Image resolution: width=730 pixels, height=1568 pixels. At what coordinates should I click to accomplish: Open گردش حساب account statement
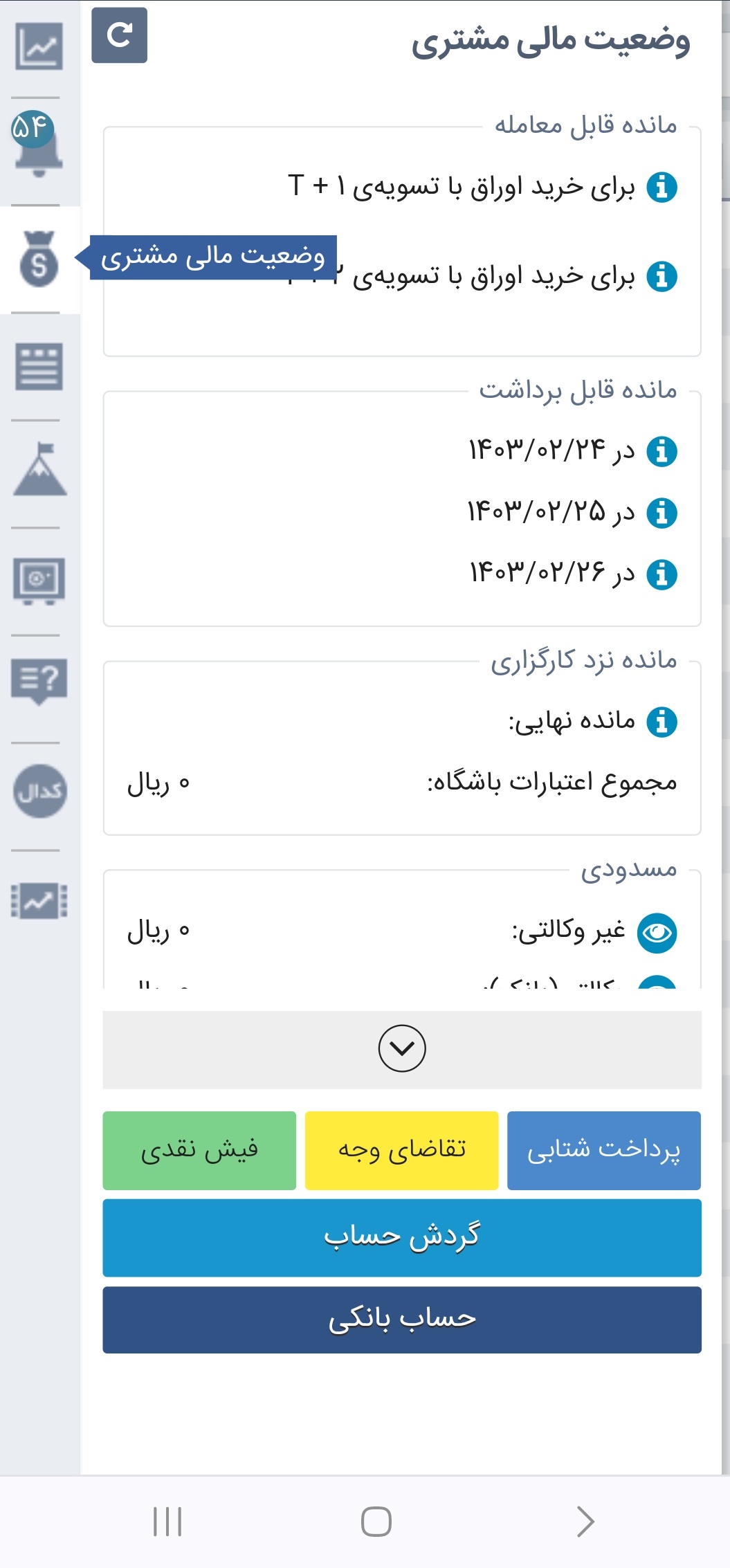point(402,1238)
